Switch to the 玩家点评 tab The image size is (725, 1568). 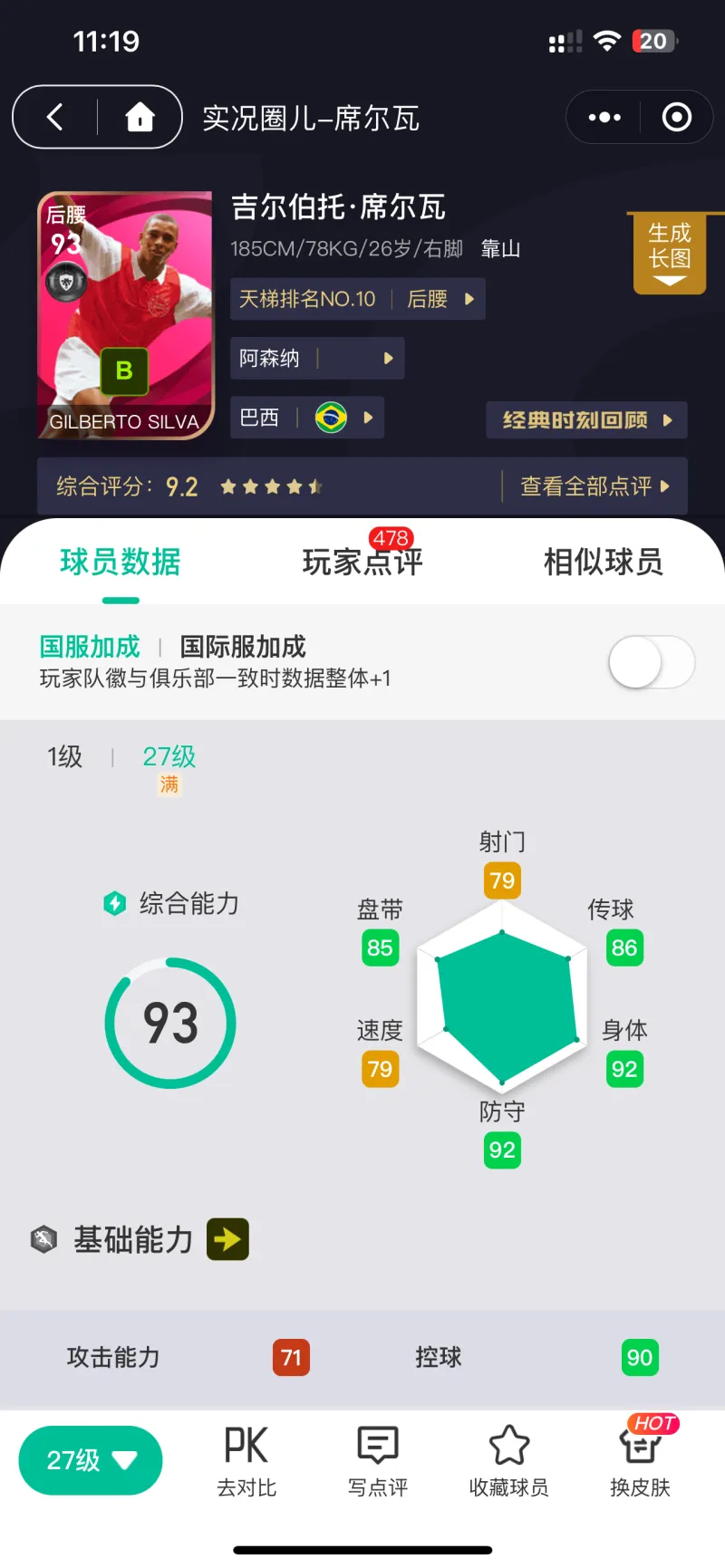pos(362,562)
